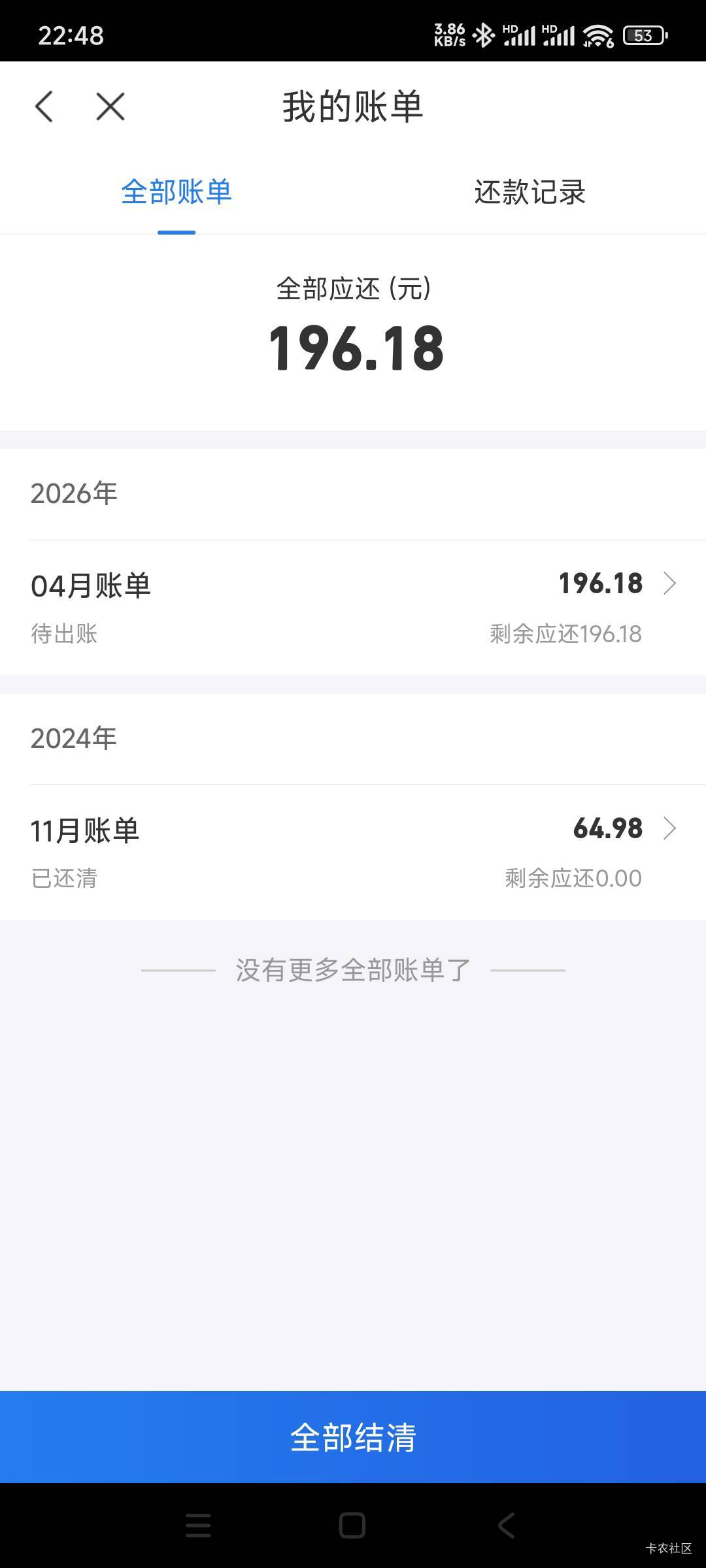Image resolution: width=706 pixels, height=1568 pixels.
Task: Open the 11月账单 from 2024
Action: click(353, 853)
